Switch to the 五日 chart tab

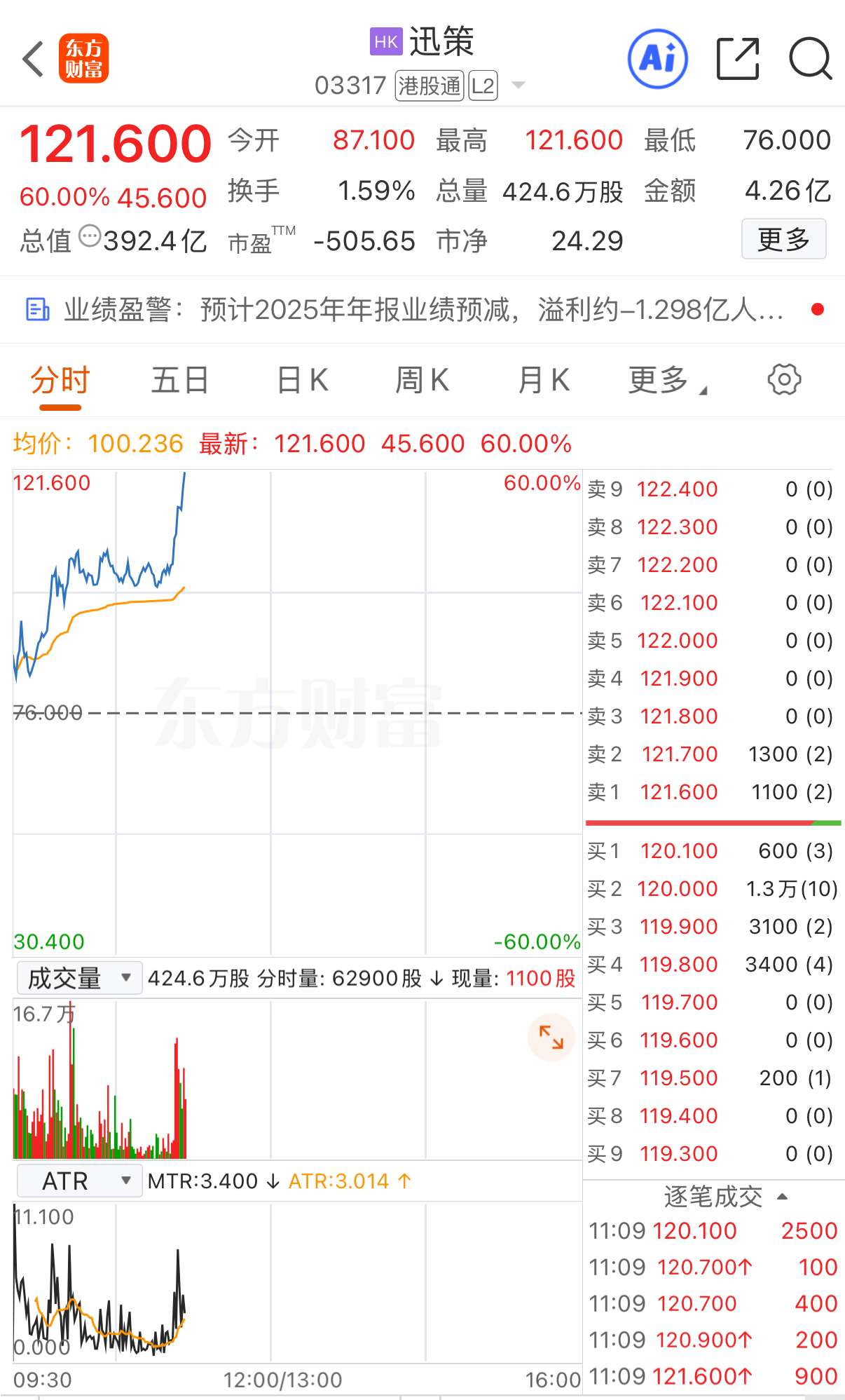click(180, 381)
